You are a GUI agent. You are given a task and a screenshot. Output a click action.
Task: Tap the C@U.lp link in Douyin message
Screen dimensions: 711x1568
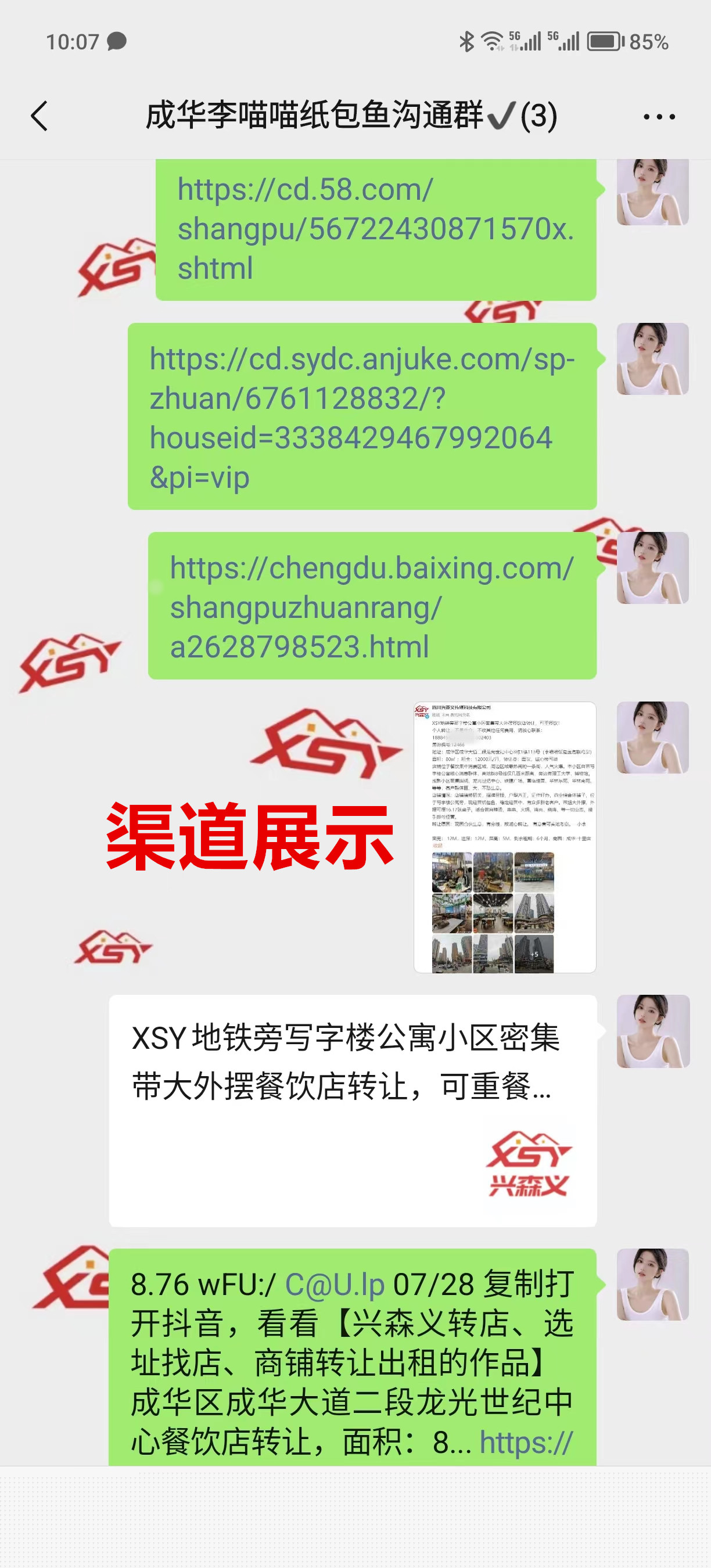[x=334, y=1284]
